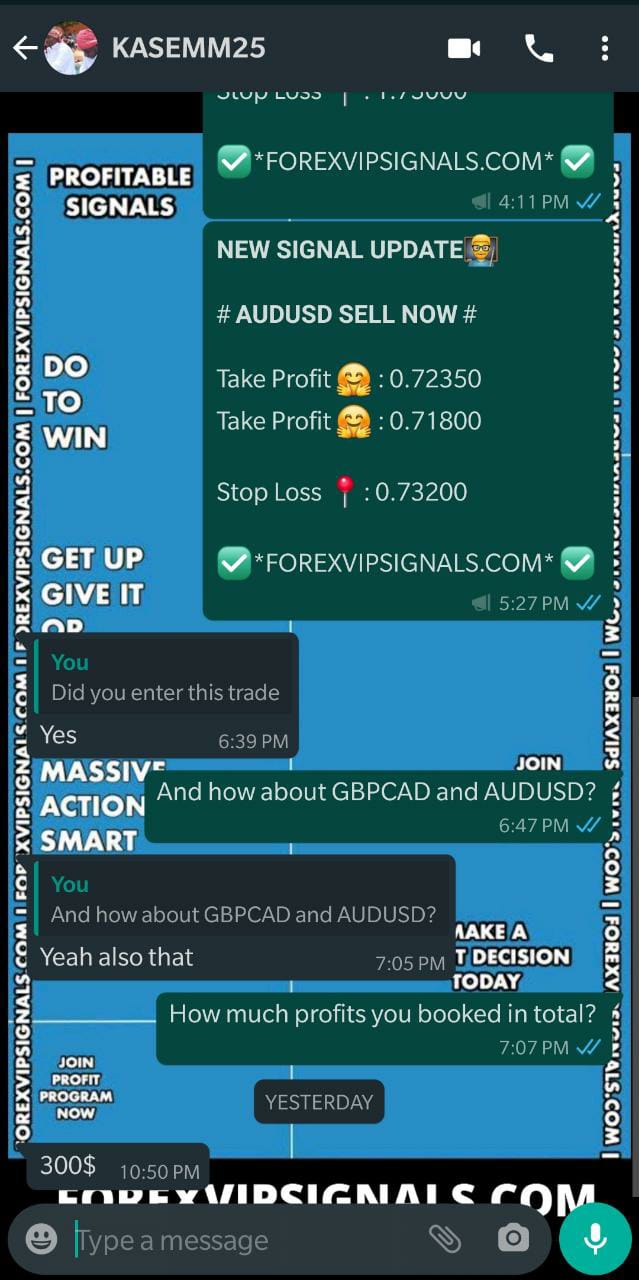Attach a file with the paperclip
This screenshot has height=1280, width=639.
444,1239
